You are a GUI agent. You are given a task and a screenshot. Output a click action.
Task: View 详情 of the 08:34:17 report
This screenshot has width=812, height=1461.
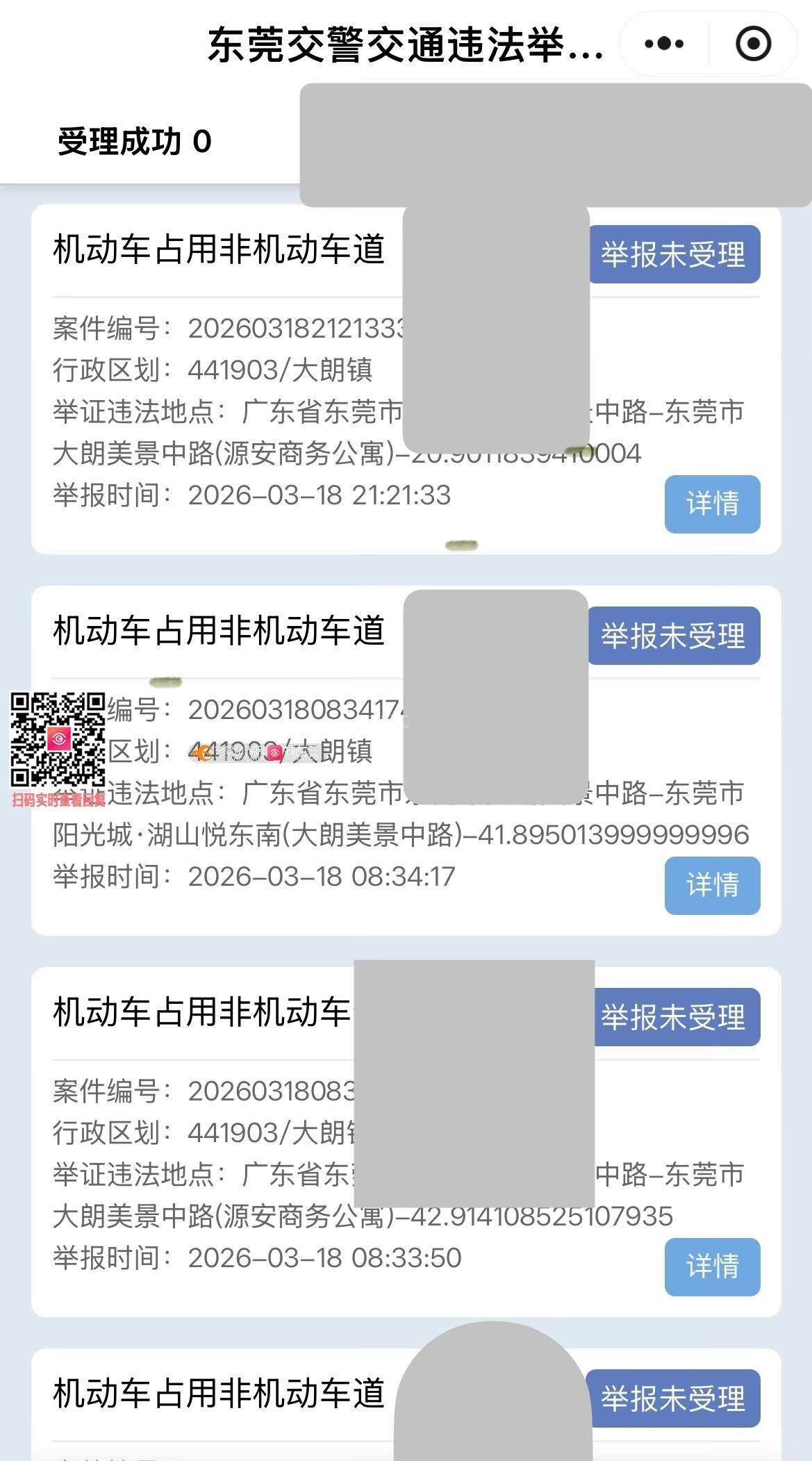[712, 885]
